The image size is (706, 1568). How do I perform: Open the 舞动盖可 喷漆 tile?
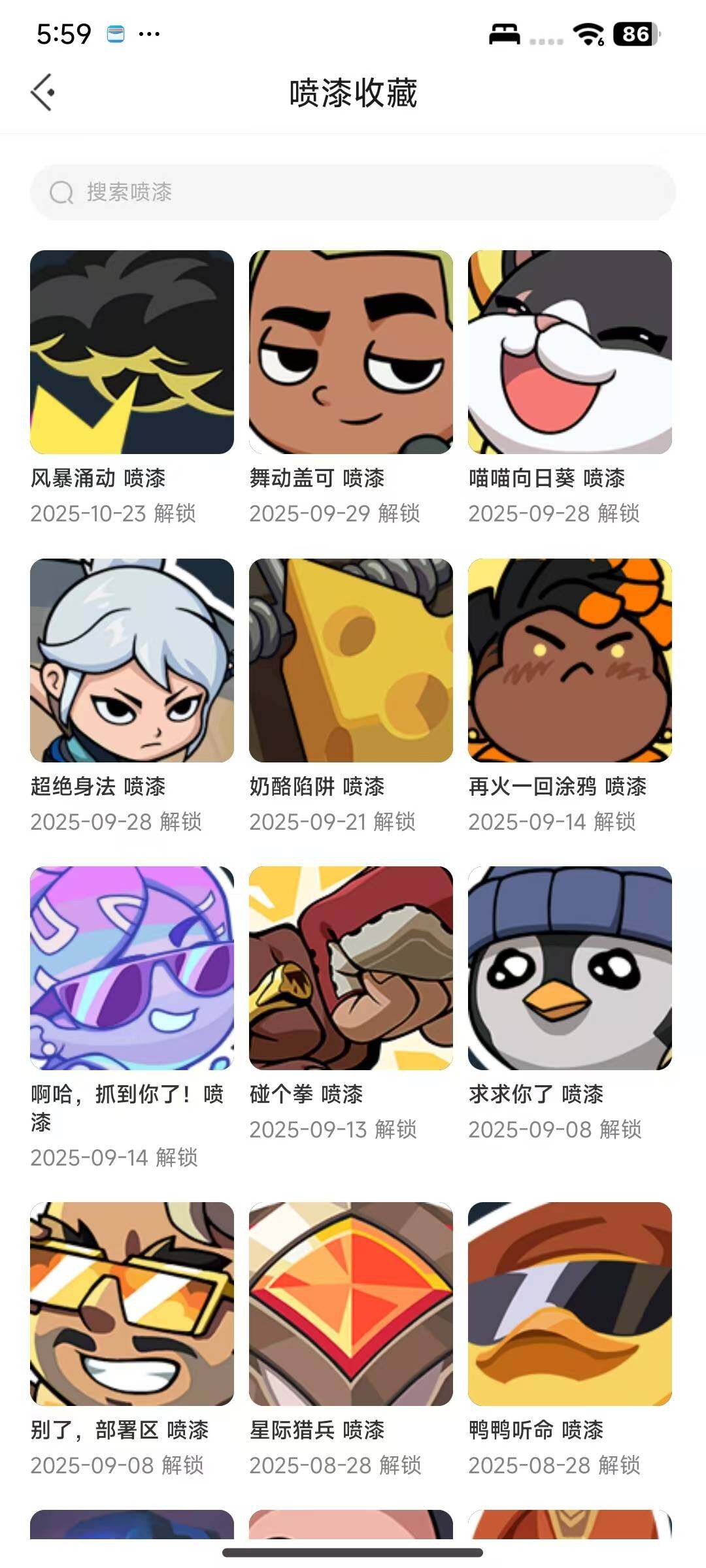(x=351, y=352)
